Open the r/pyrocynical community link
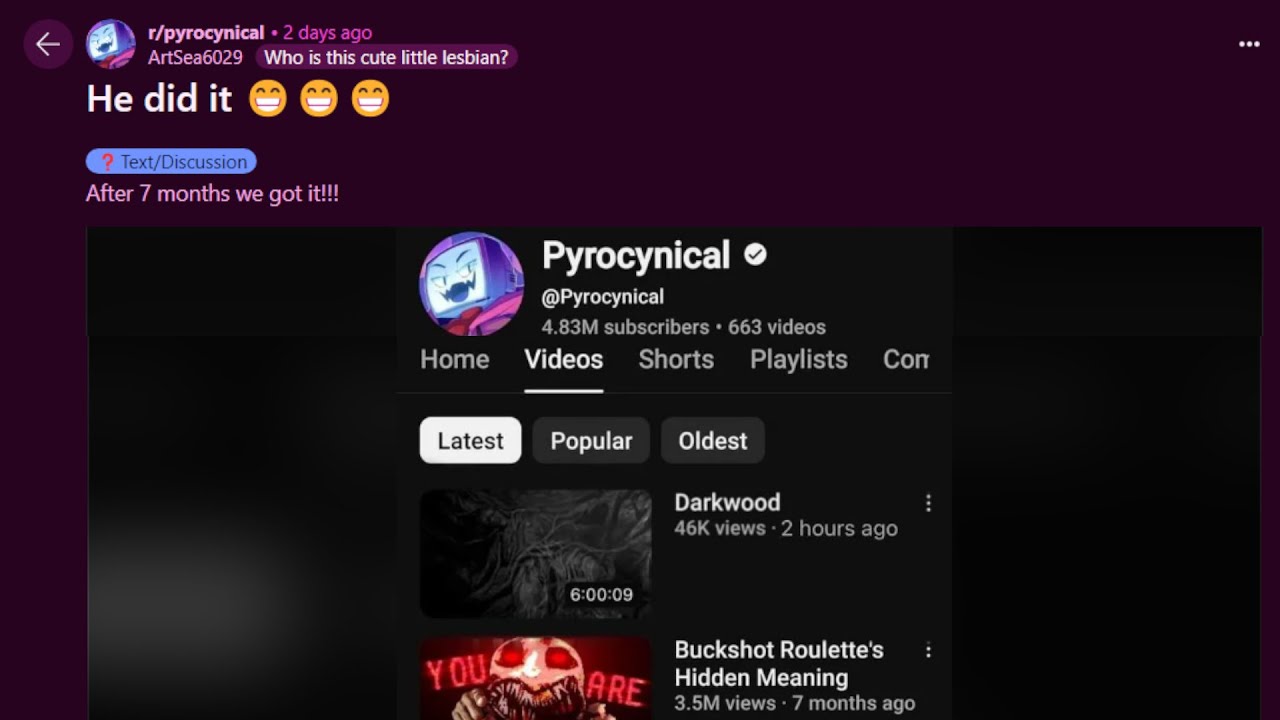 [x=206, y=33]
